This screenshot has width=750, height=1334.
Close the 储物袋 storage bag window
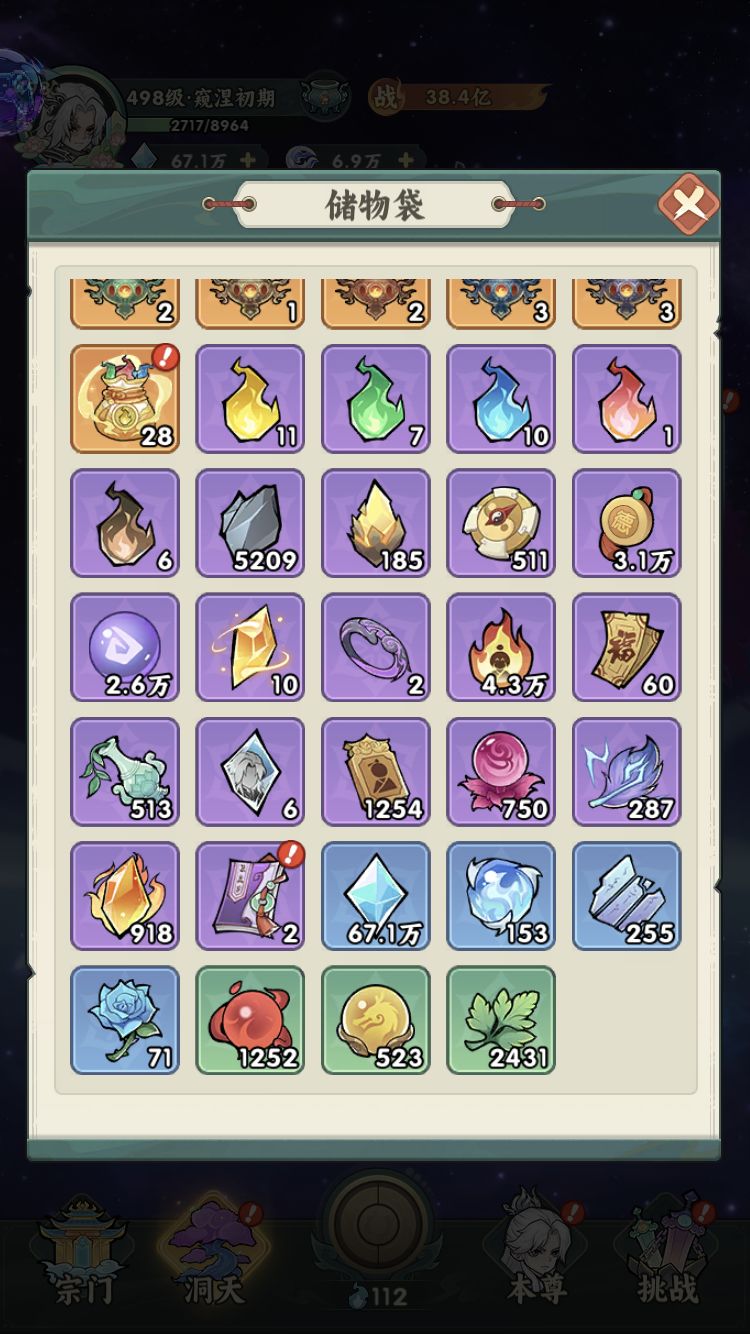tap(689, 205)
